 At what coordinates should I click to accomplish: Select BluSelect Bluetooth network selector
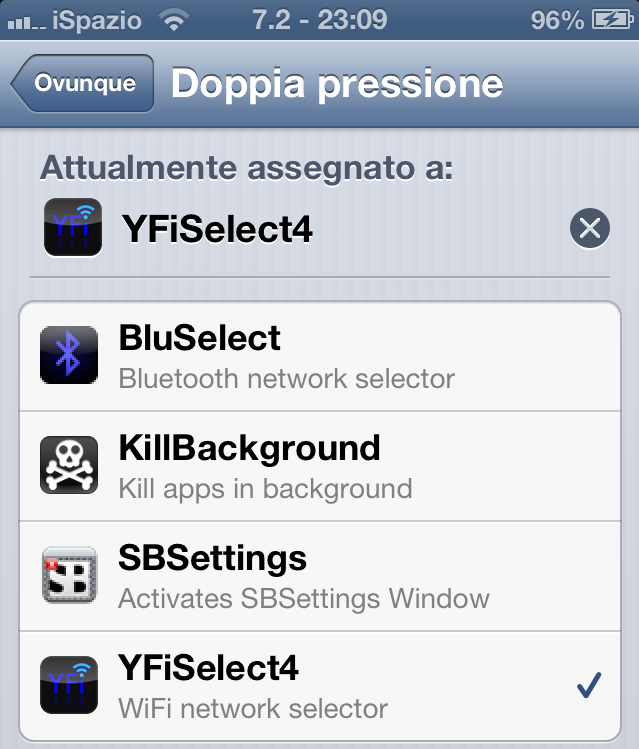pos(320,356)
